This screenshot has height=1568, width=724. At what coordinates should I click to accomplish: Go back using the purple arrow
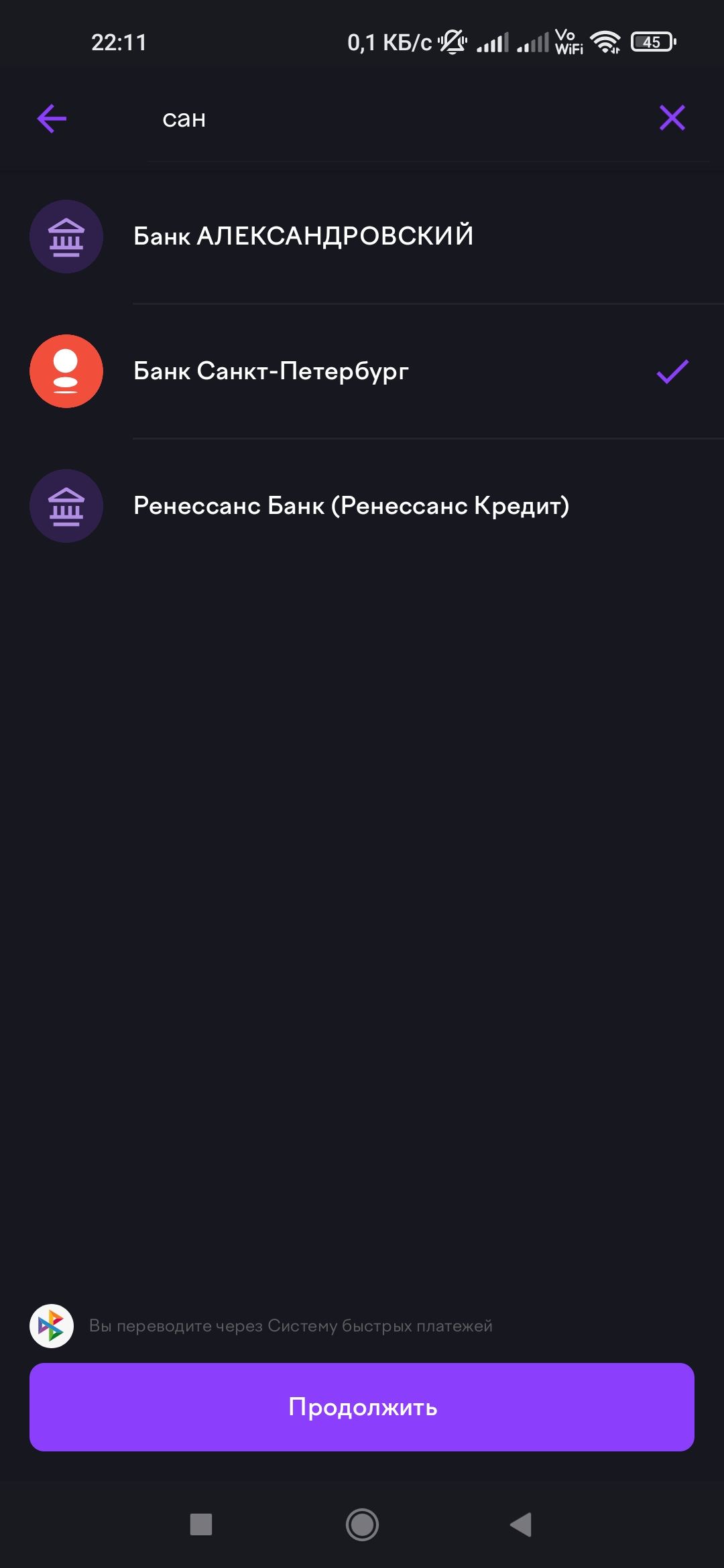pyautogui.click(x=52, y=119)
